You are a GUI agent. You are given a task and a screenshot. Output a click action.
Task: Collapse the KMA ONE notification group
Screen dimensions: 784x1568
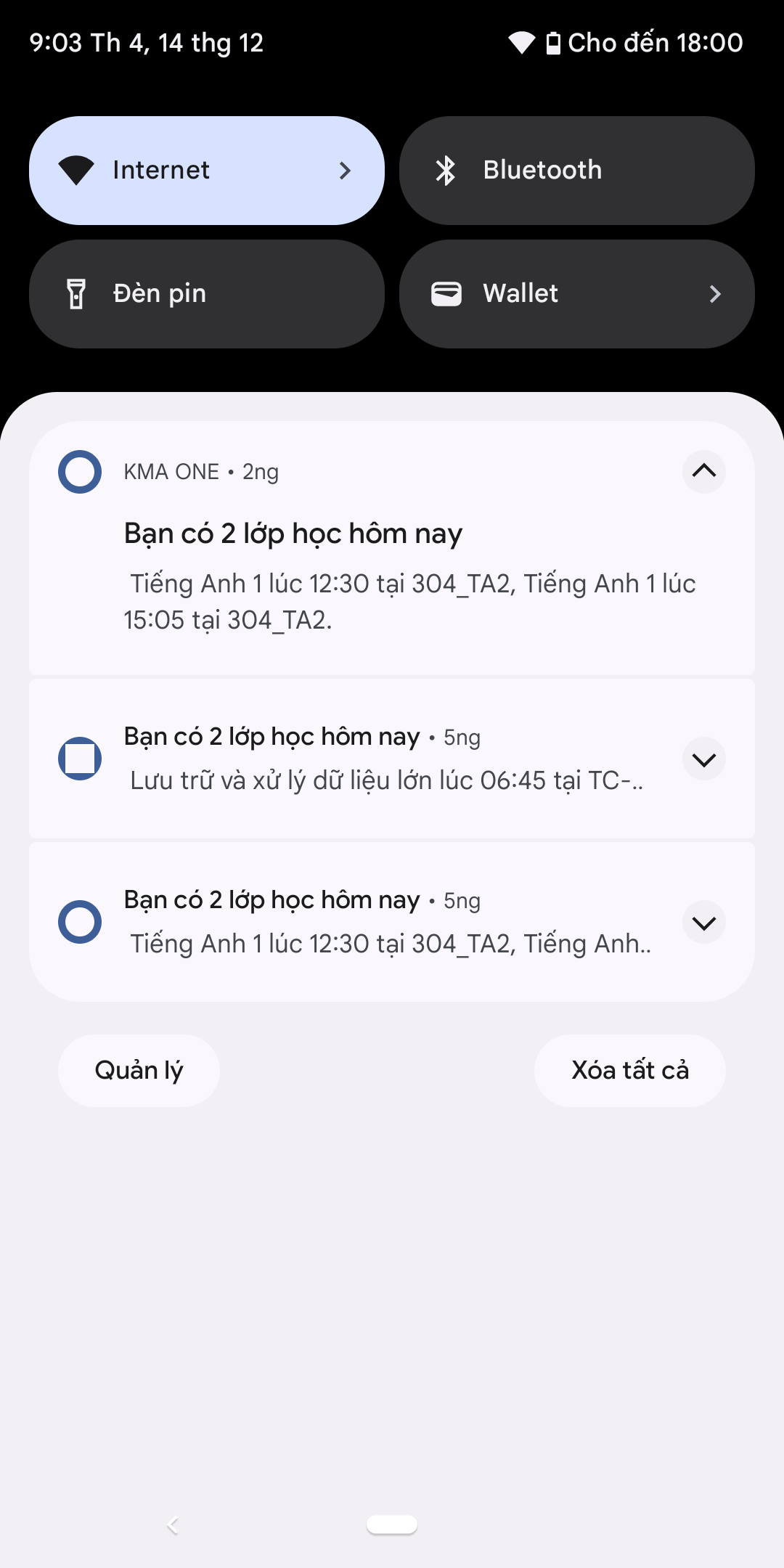704,471
